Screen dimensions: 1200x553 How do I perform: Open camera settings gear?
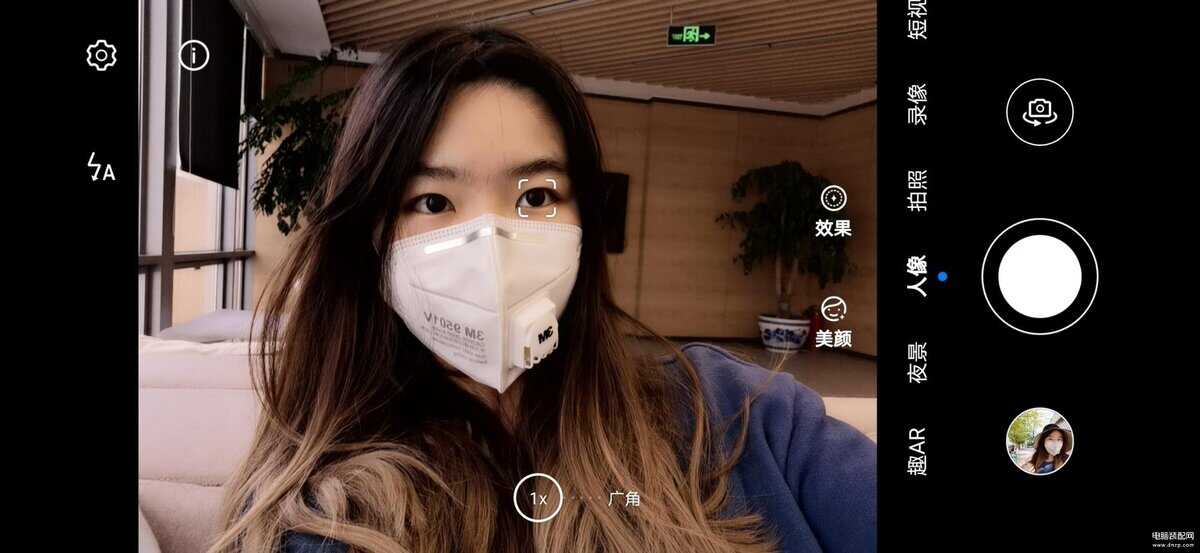coord(101,55)
